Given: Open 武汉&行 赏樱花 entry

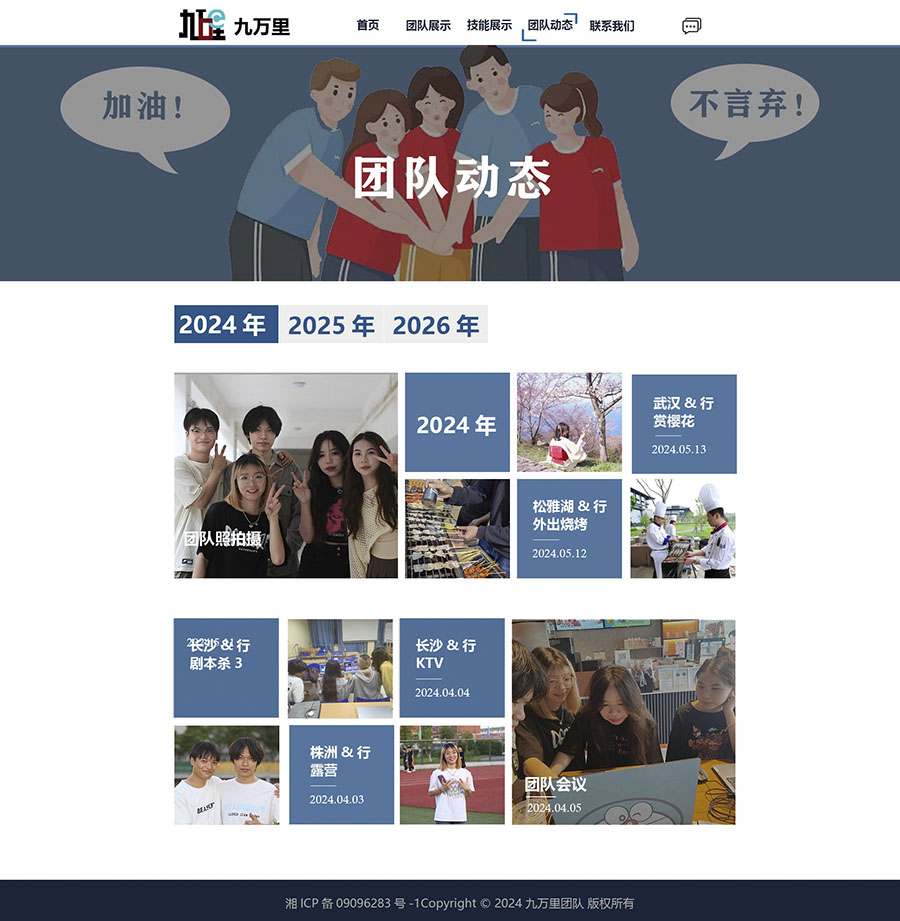Looking at the screenshot, I should click(684, 423).
